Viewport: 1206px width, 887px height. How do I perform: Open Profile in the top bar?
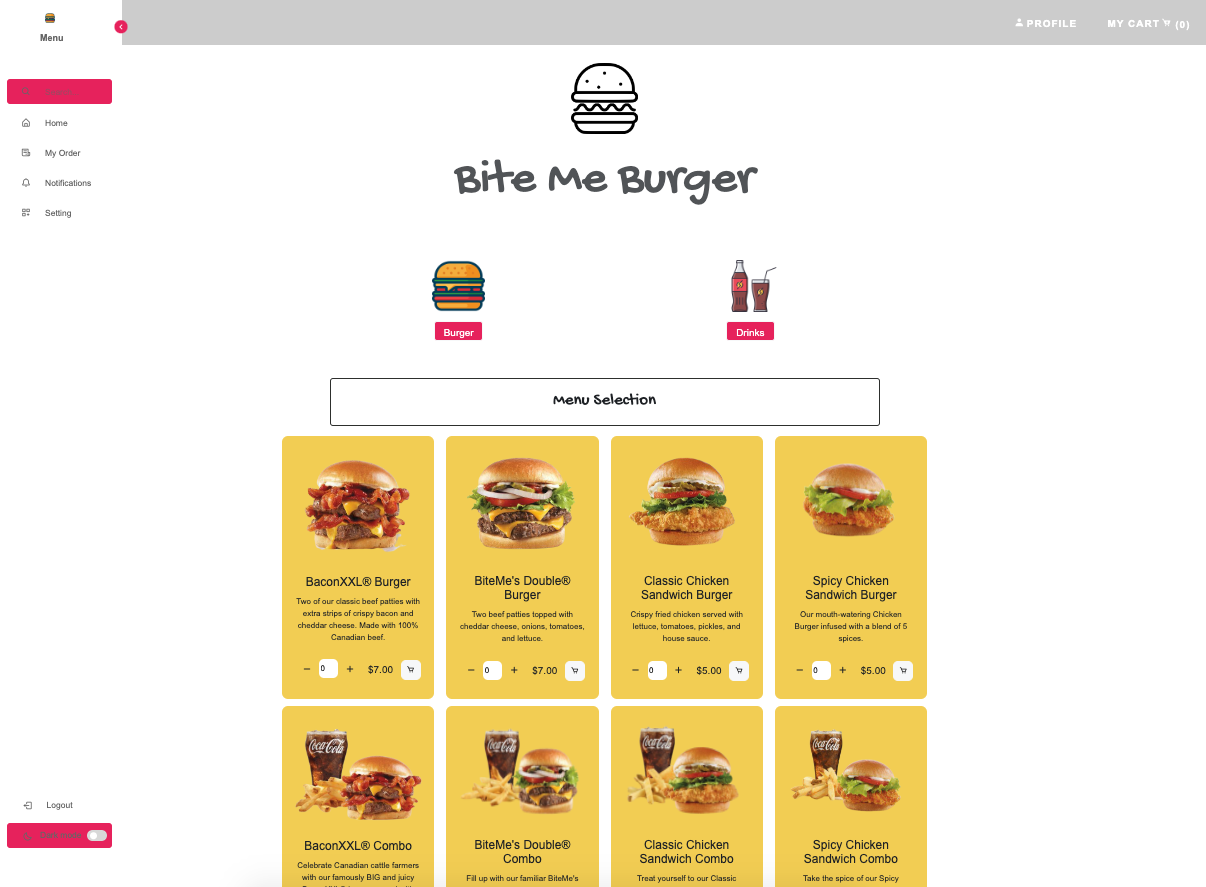coord(1046,23)
